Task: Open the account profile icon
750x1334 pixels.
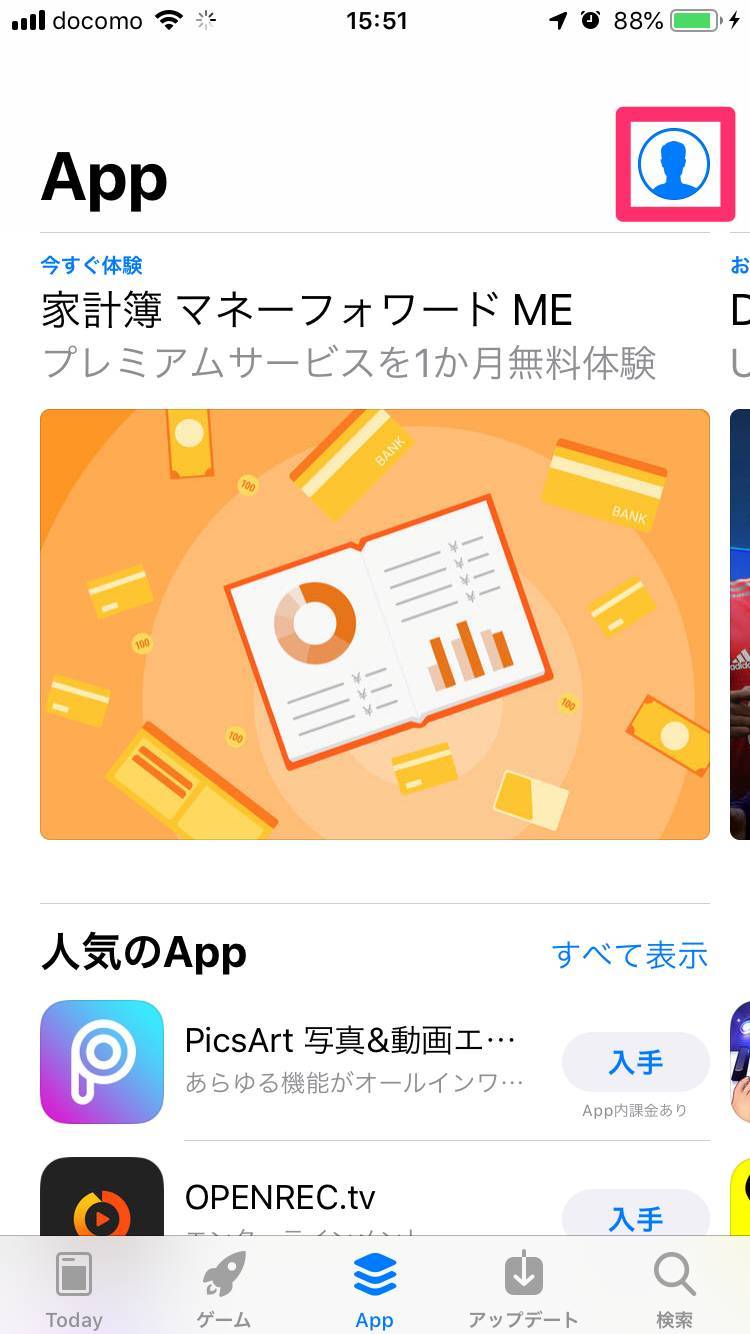Action: [x=674, y=164]
